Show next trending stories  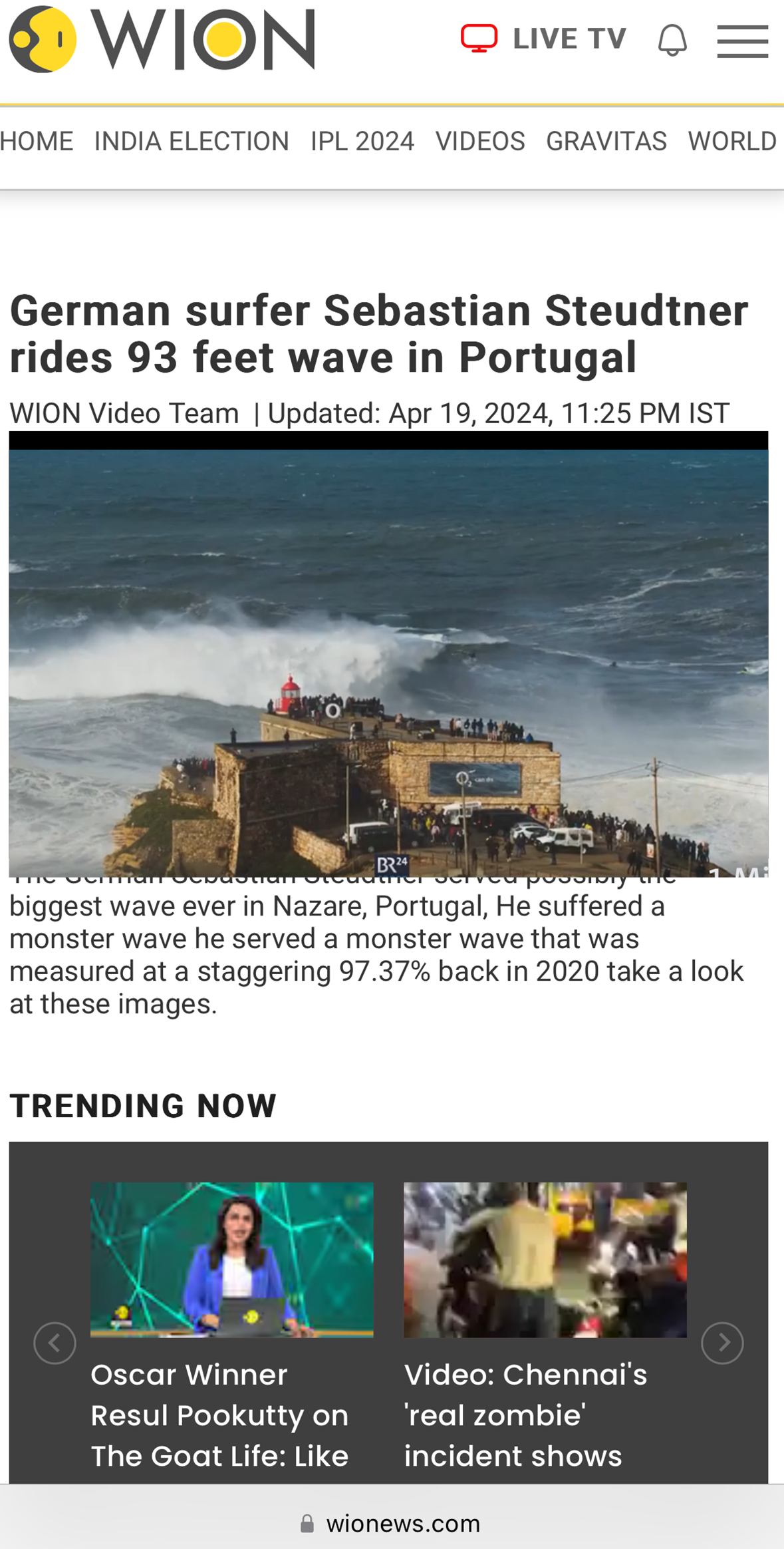722,1343
